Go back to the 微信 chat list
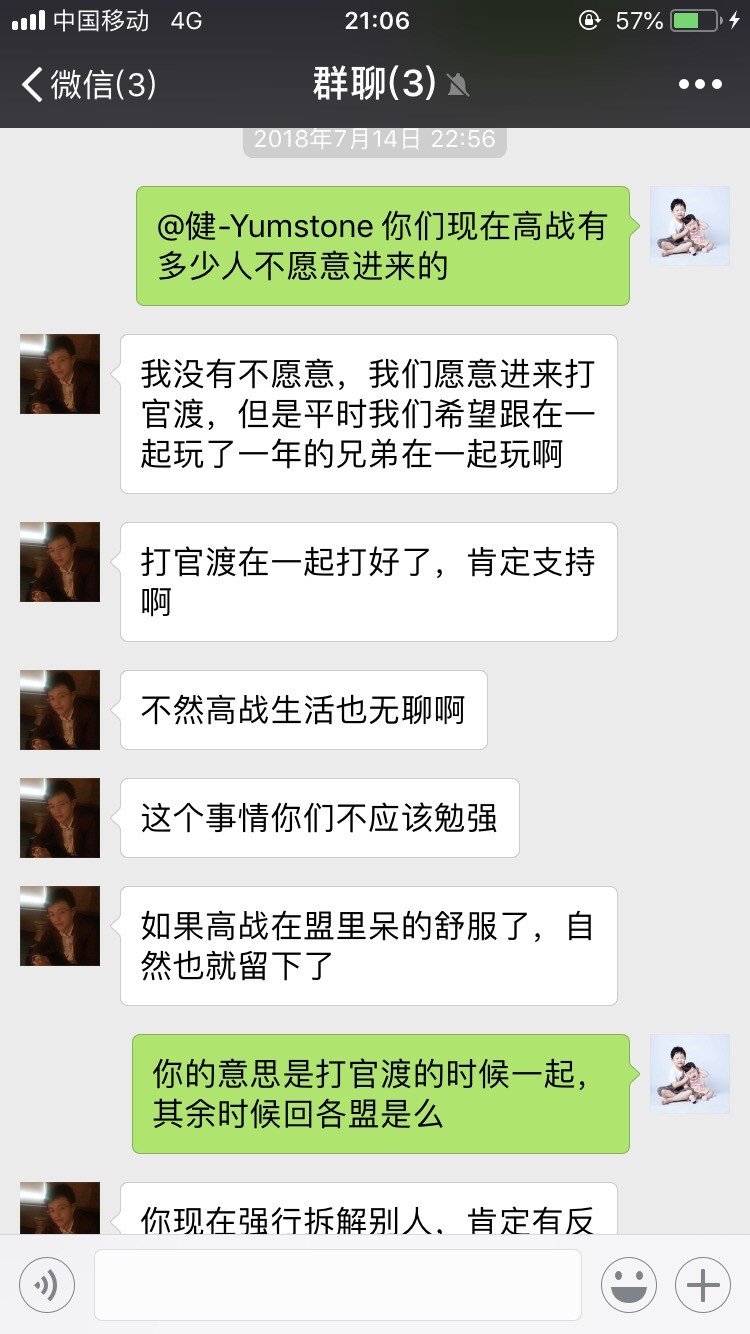 pyautogui.click(x=88, y=85)
